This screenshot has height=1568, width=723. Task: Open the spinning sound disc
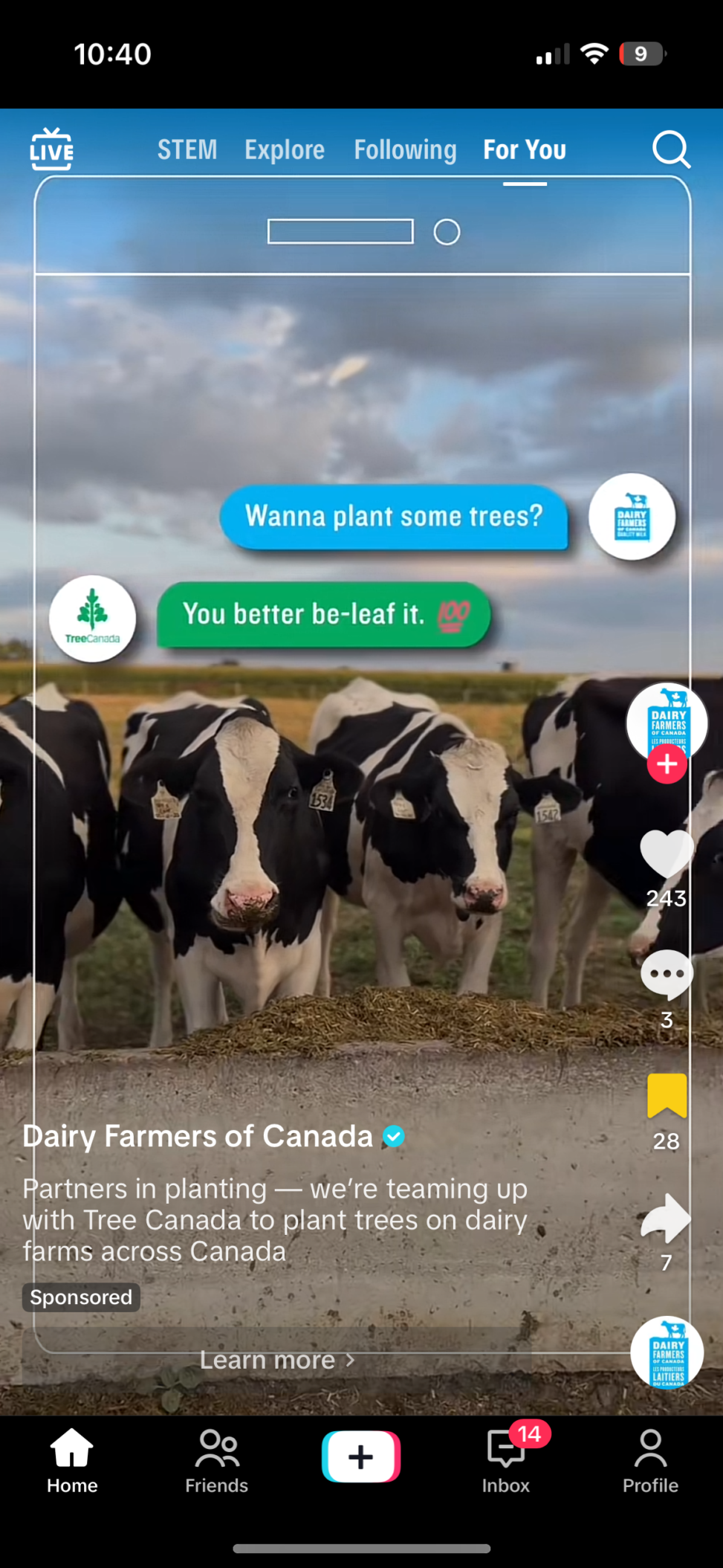667,1353
